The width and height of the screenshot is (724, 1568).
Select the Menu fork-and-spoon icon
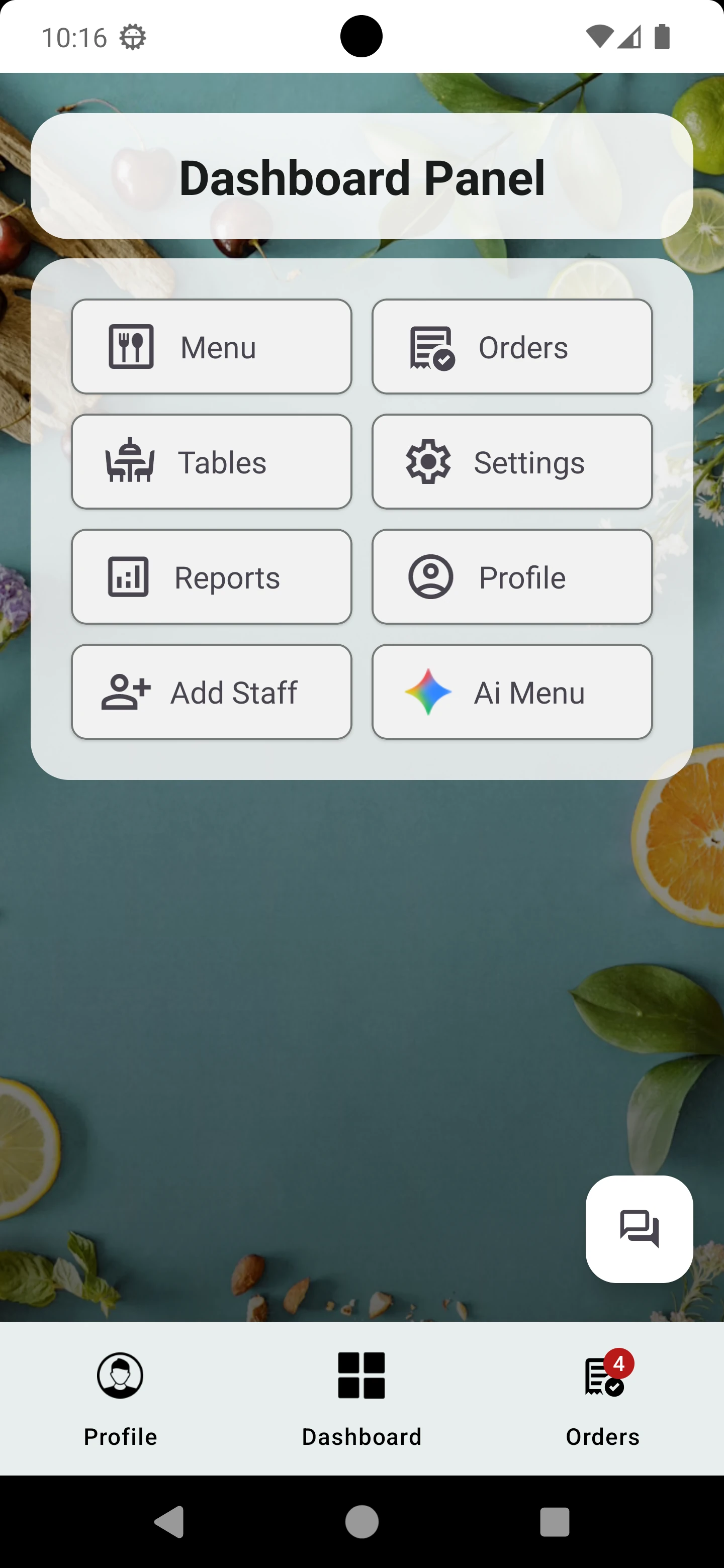click(130, 346)
